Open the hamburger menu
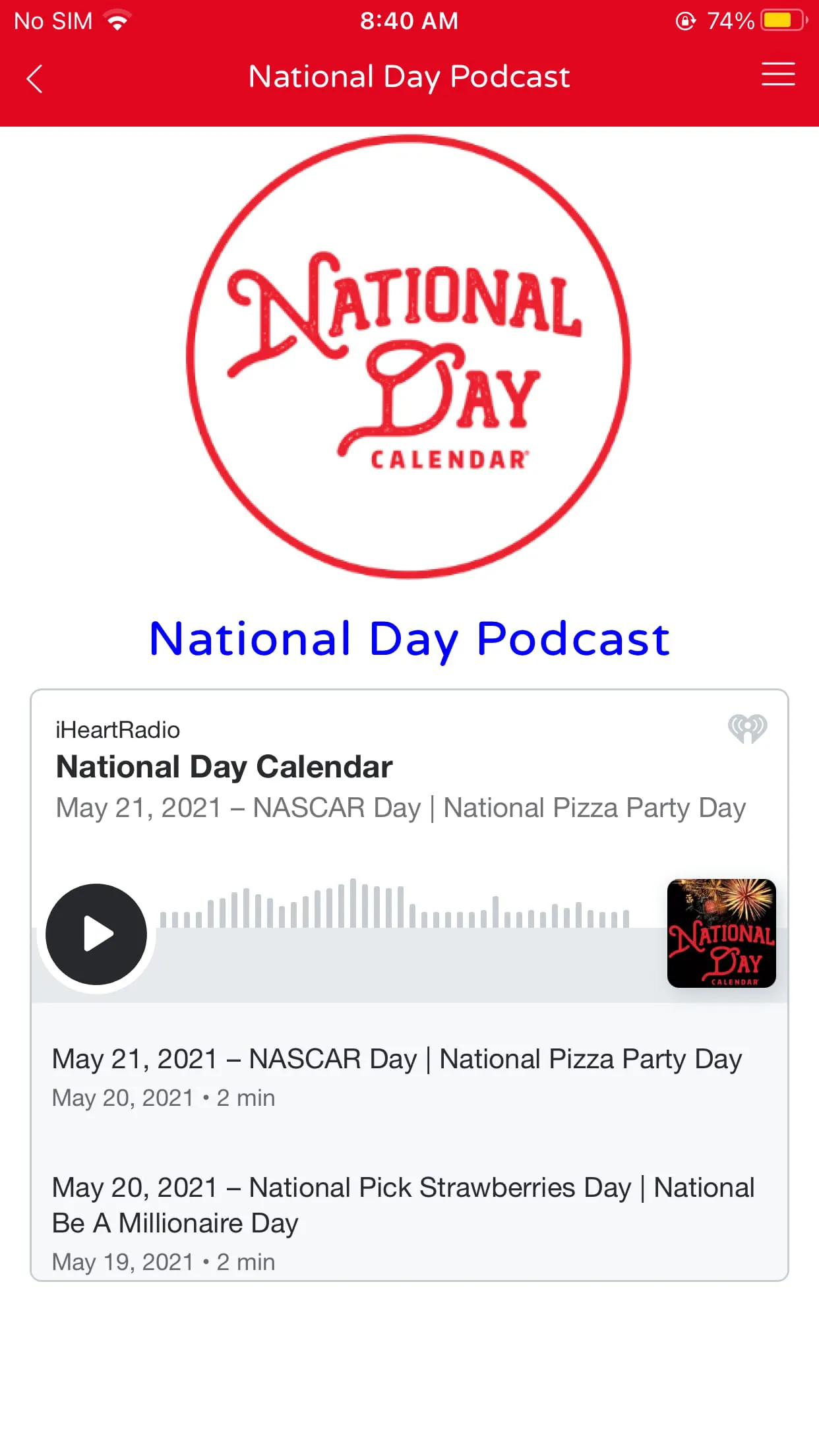 coord(778,75)
